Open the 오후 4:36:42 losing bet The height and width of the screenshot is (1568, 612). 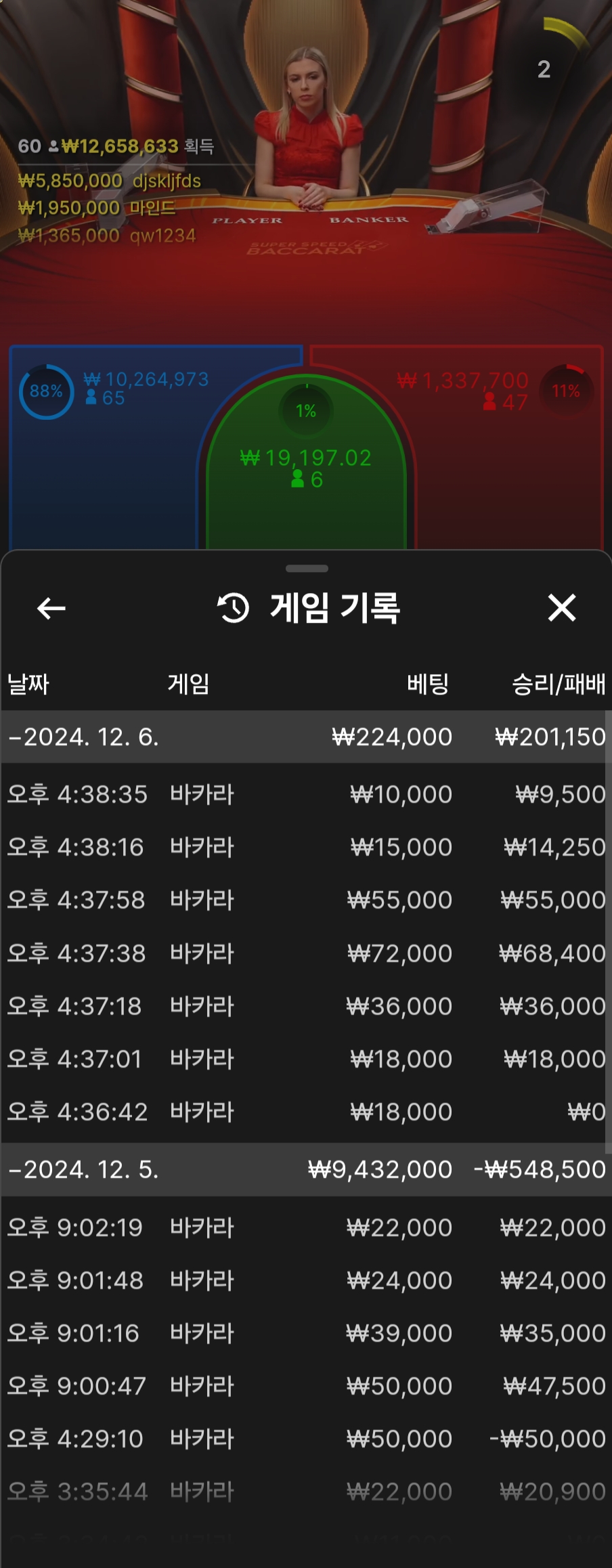point(305,1112)
